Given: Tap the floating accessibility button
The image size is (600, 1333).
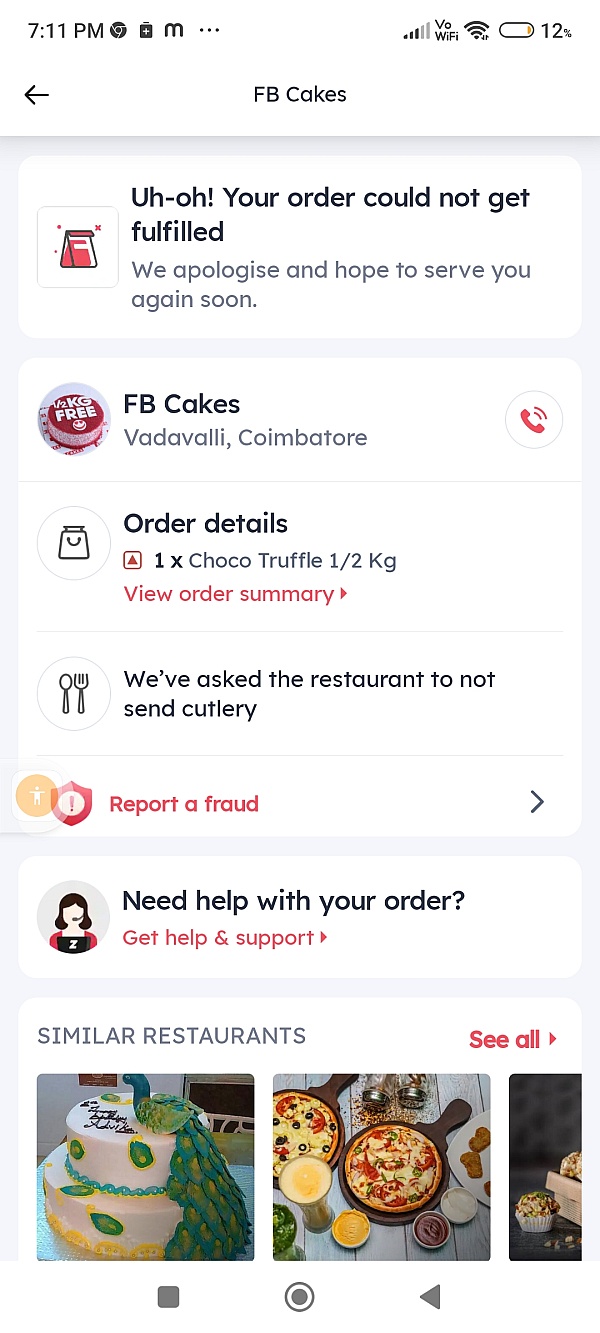Looking at the screenshot, I should click(x=37, y=797).
